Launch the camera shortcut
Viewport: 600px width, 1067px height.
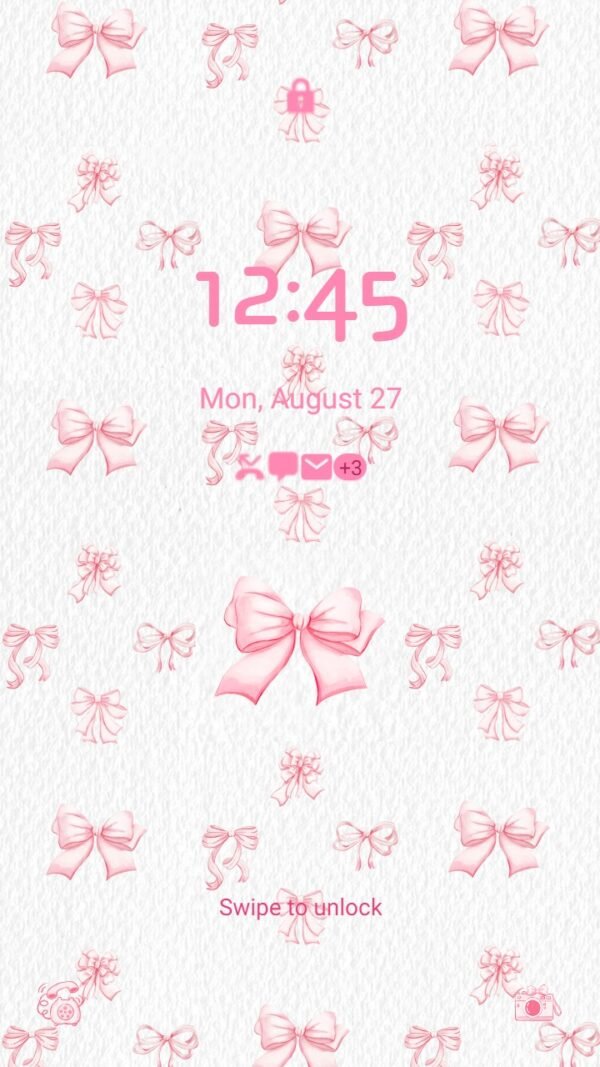click(537, 1004)
